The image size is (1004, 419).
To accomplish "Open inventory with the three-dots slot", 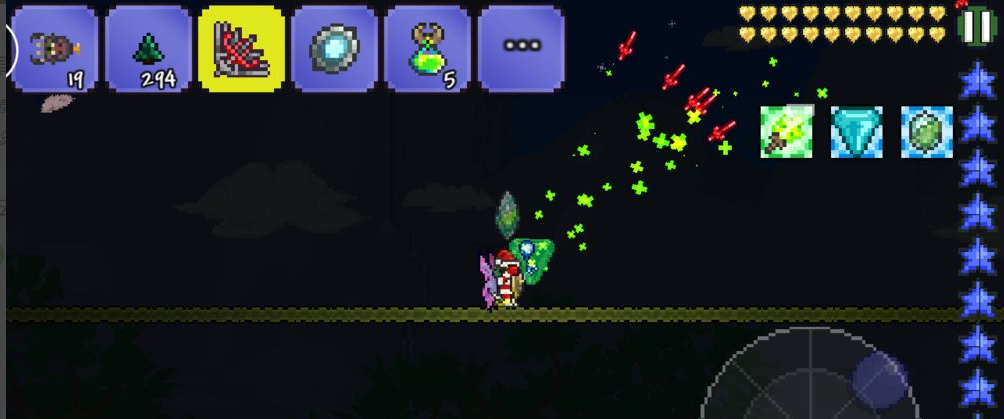I will pos(521,47).
